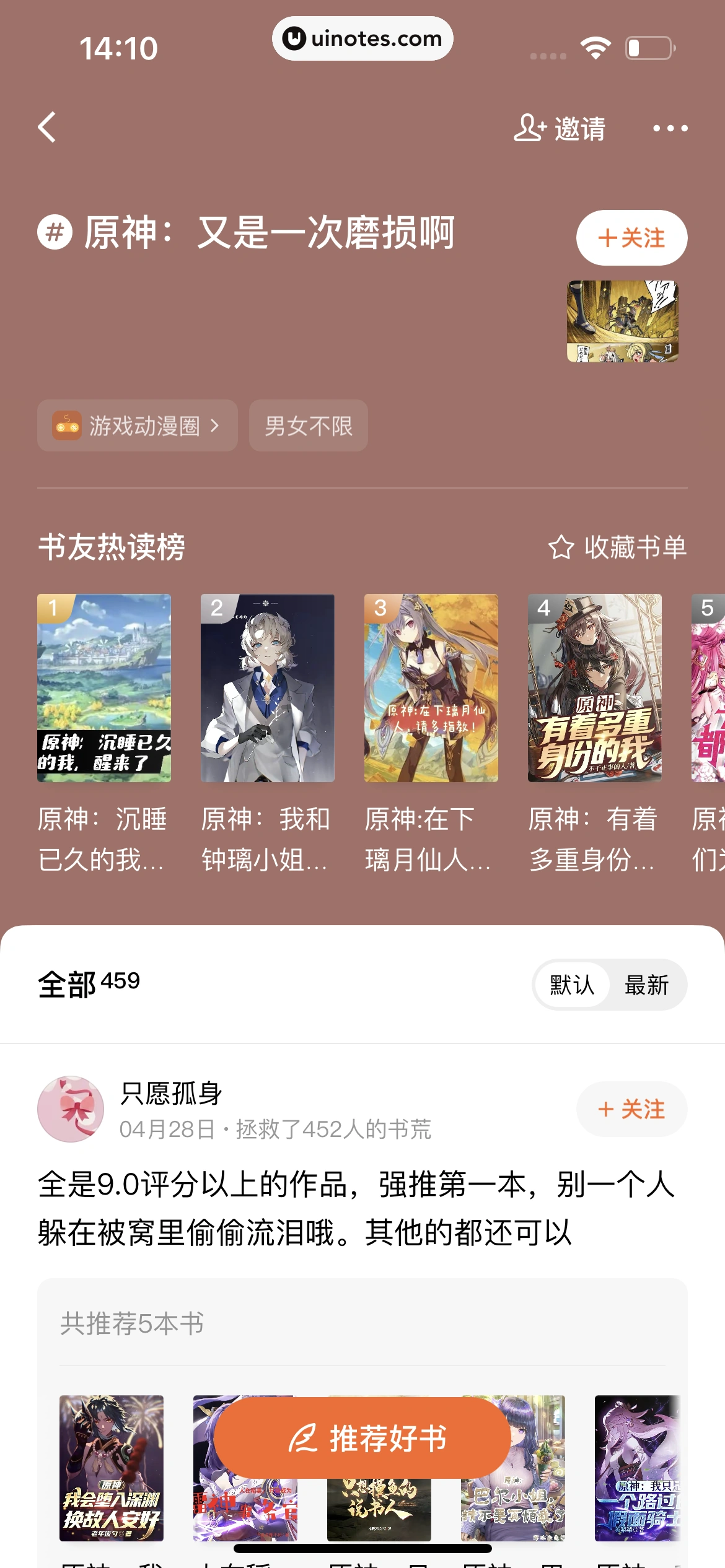Follow the topic 原神：又是一次磨损啊

click(x=631, y=238)
